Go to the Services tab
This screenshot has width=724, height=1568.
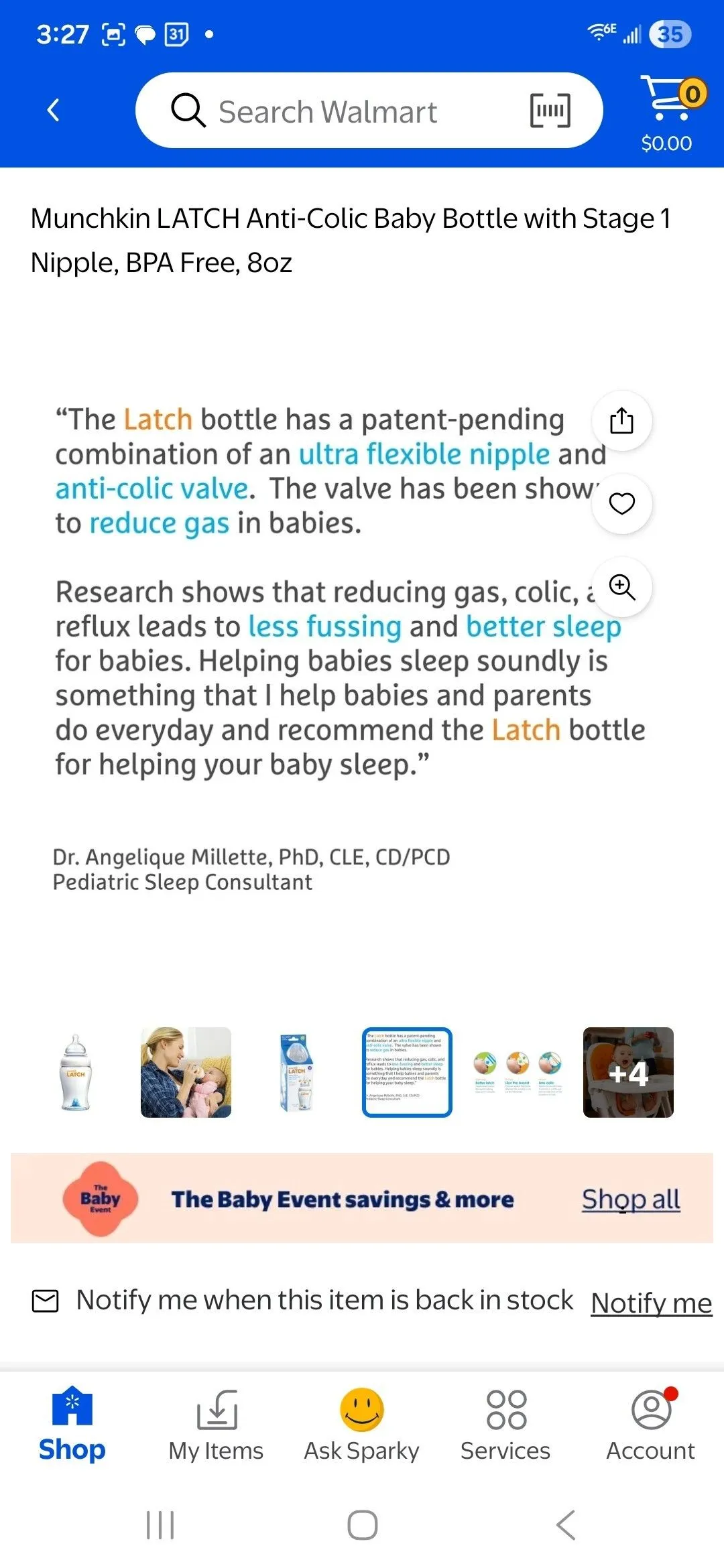pos(505,1425)
